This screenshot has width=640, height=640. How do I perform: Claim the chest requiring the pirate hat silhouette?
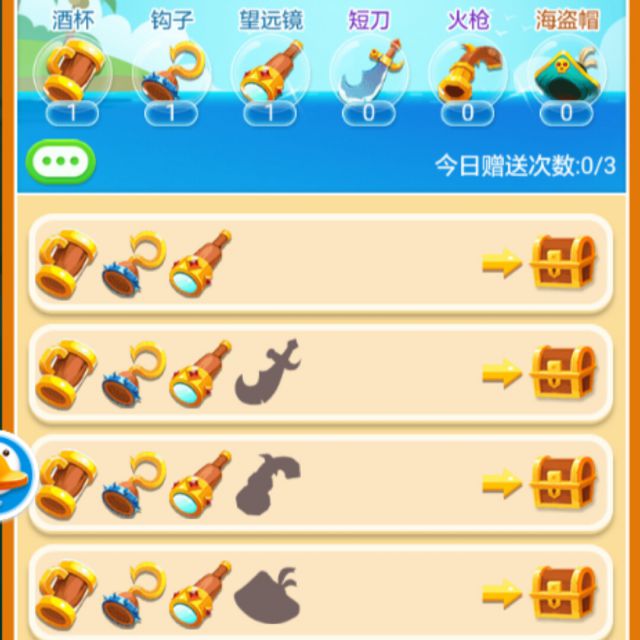coord(562,593)
